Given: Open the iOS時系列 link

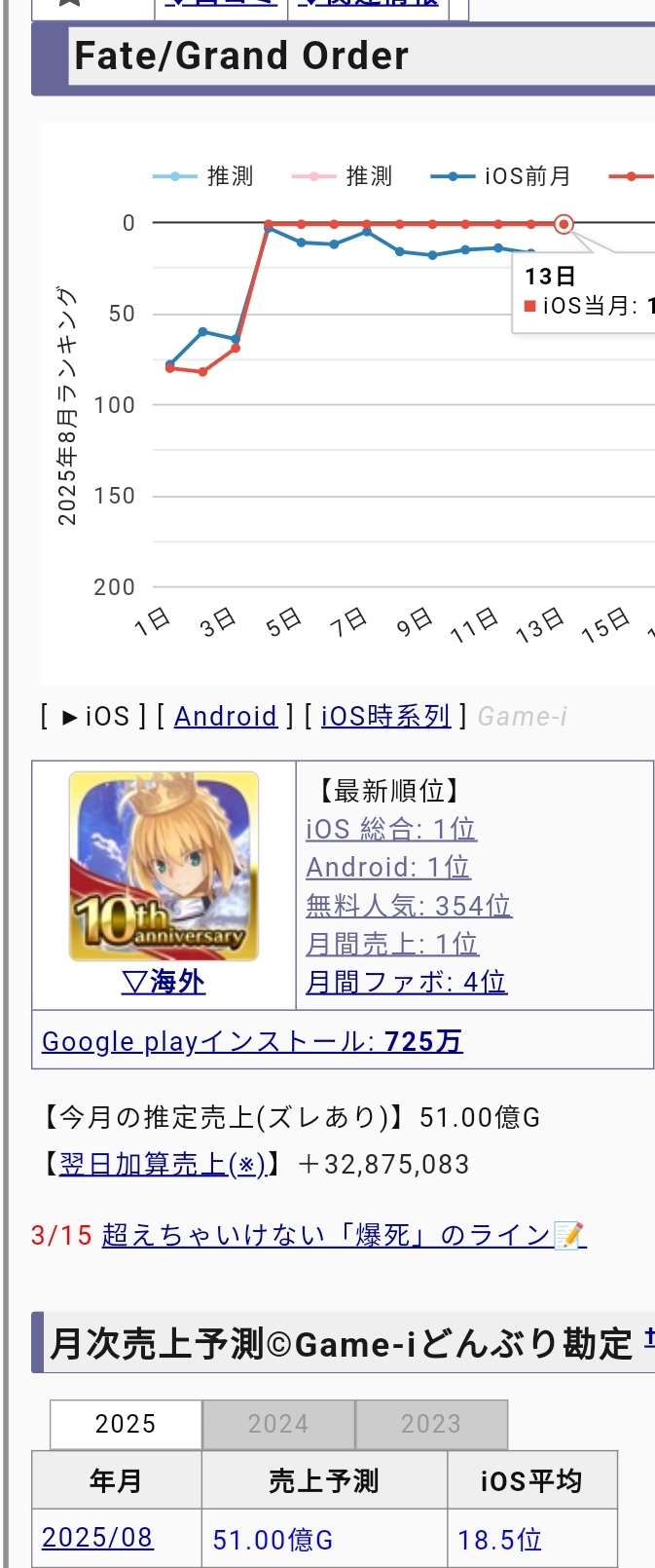Looking at the screenshot, I should pyautogui.click(x=385, y=717).
